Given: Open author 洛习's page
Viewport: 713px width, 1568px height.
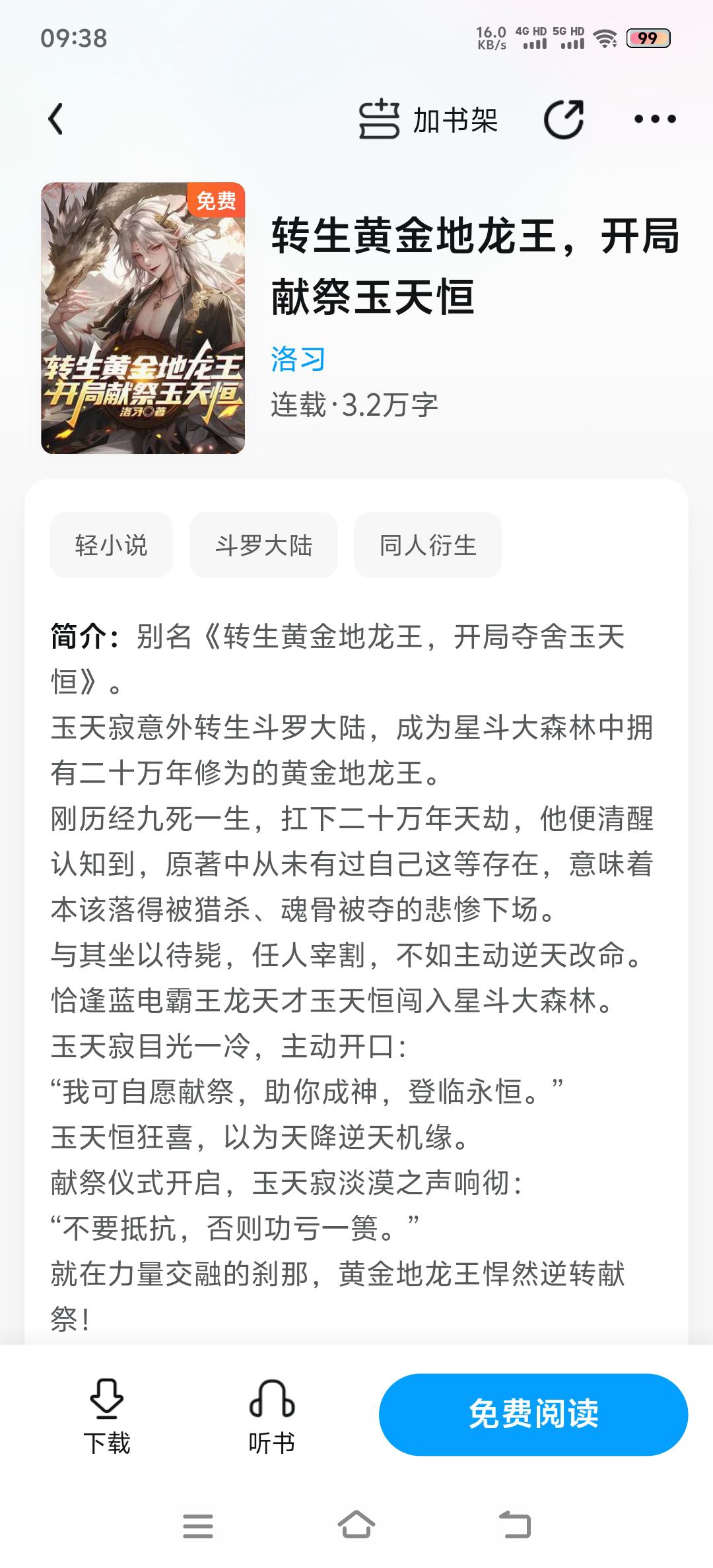Looking at the screenshot, I should (x=298, y=360).
